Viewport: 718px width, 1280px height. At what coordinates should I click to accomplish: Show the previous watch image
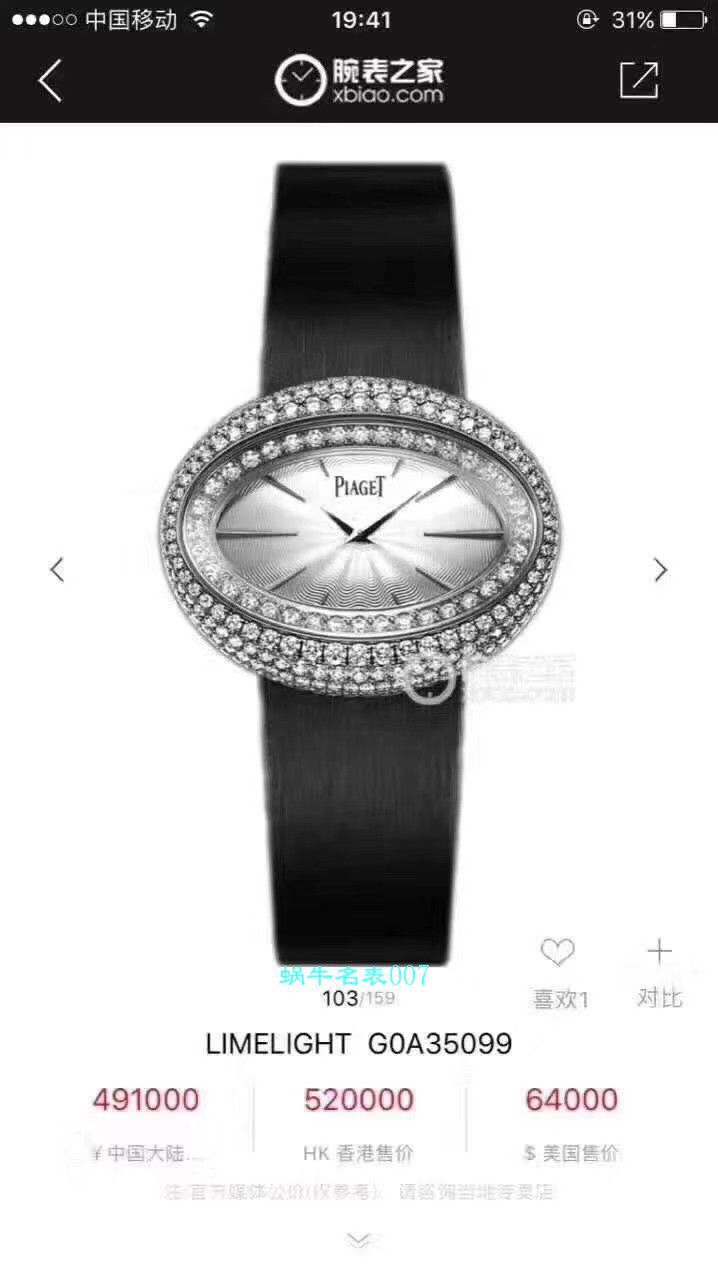(57, 570)
